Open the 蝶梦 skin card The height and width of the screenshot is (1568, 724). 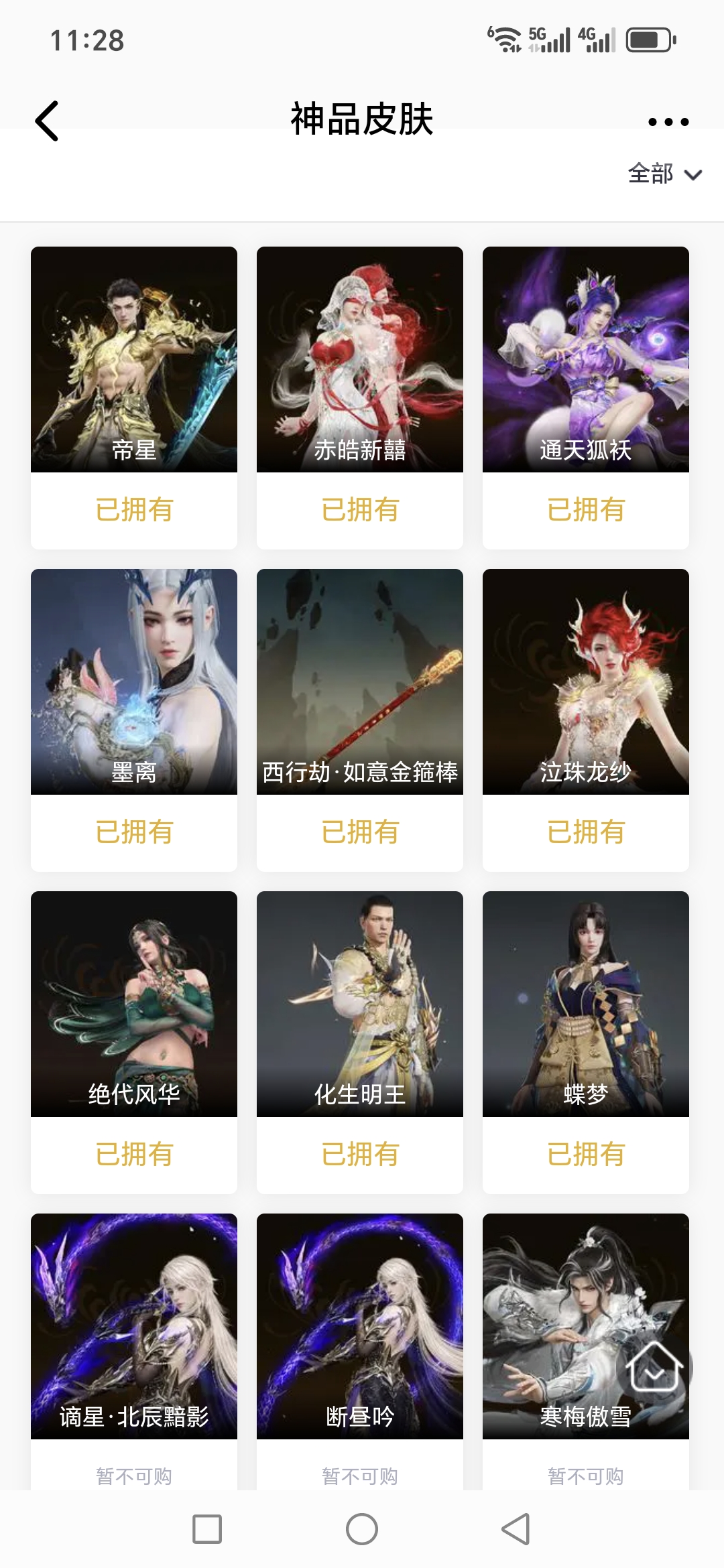586,1004
